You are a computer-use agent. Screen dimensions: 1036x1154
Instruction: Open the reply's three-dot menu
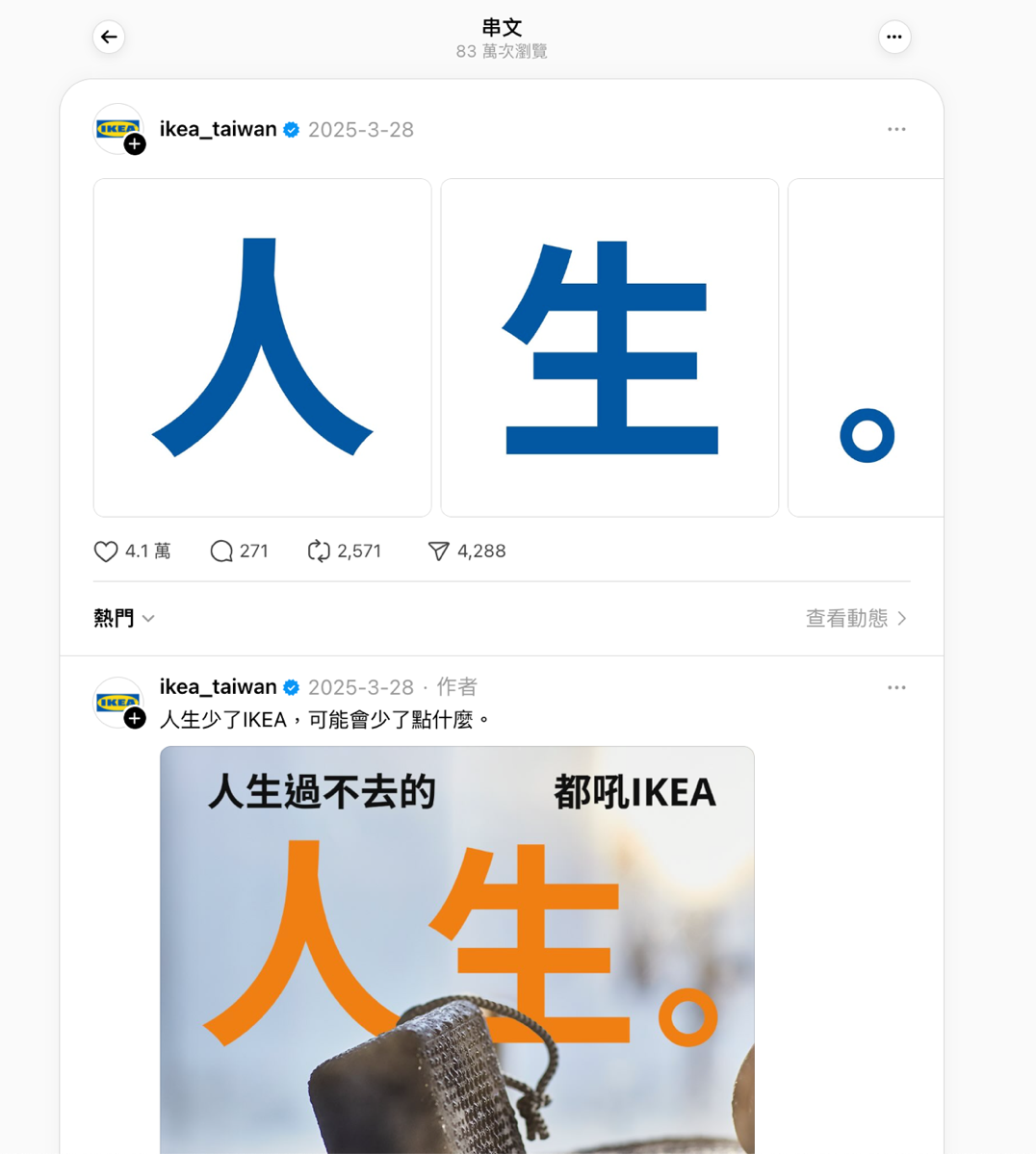pos(895,687)
